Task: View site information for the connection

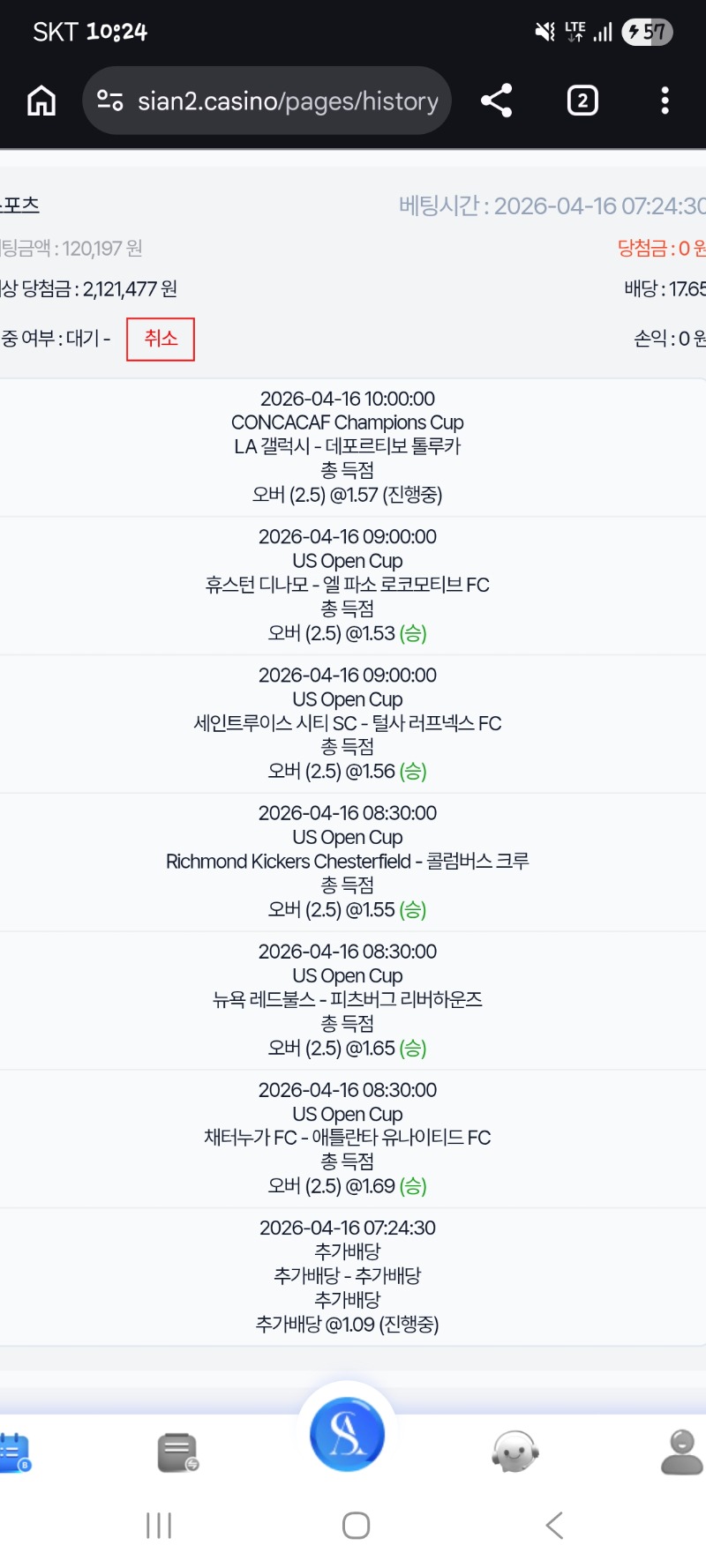Action: point(110,101)
